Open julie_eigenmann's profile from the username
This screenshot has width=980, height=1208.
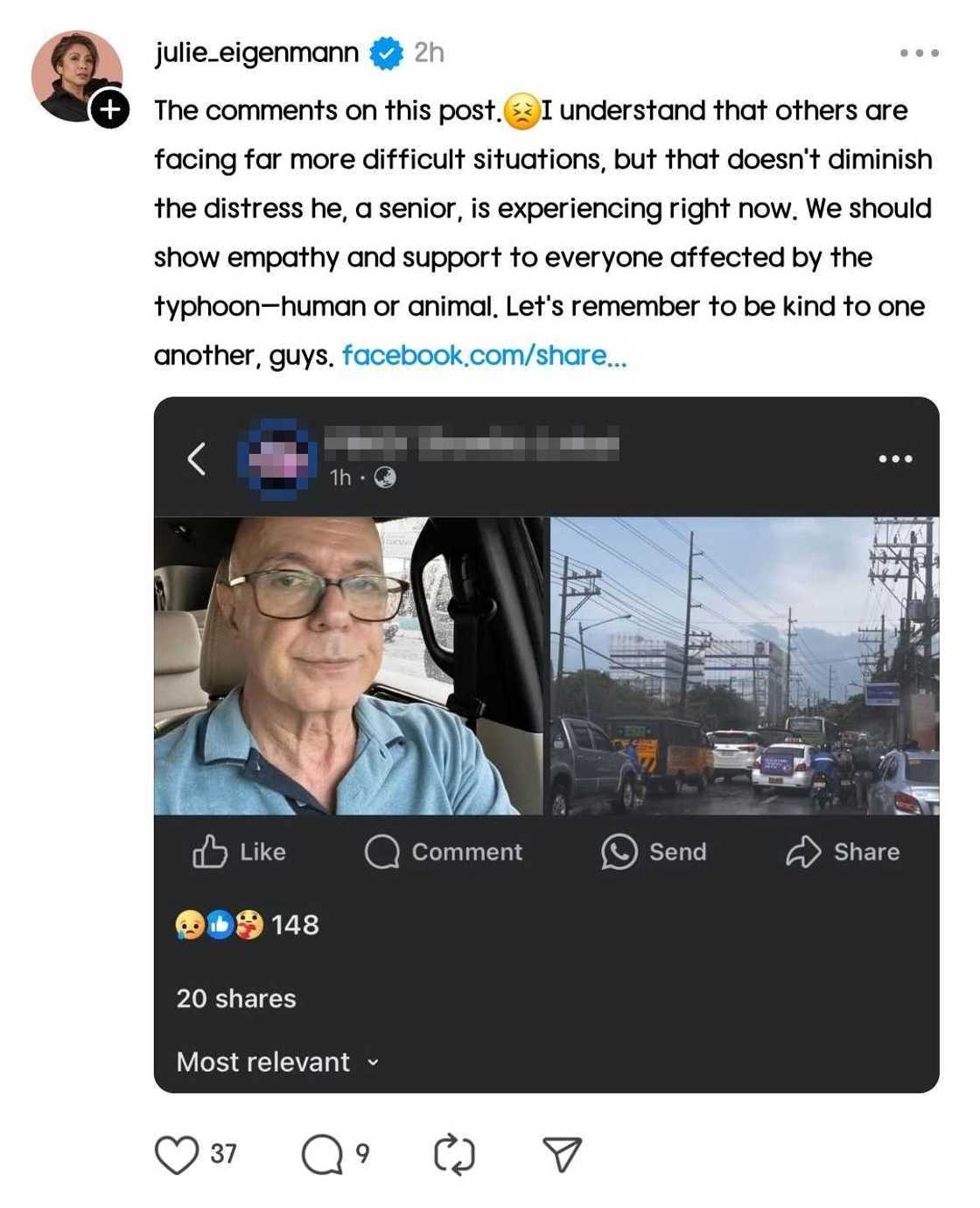pos(256,53)
